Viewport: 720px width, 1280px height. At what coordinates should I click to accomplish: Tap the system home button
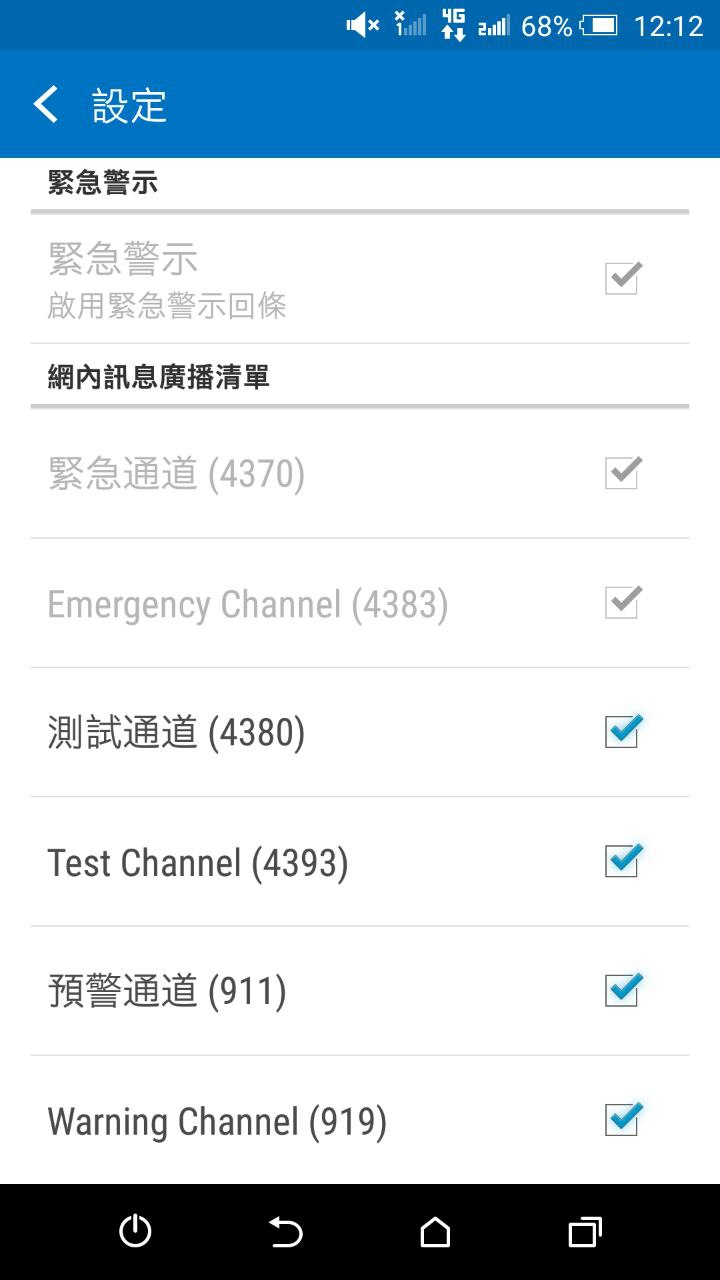pos(435,1232)
